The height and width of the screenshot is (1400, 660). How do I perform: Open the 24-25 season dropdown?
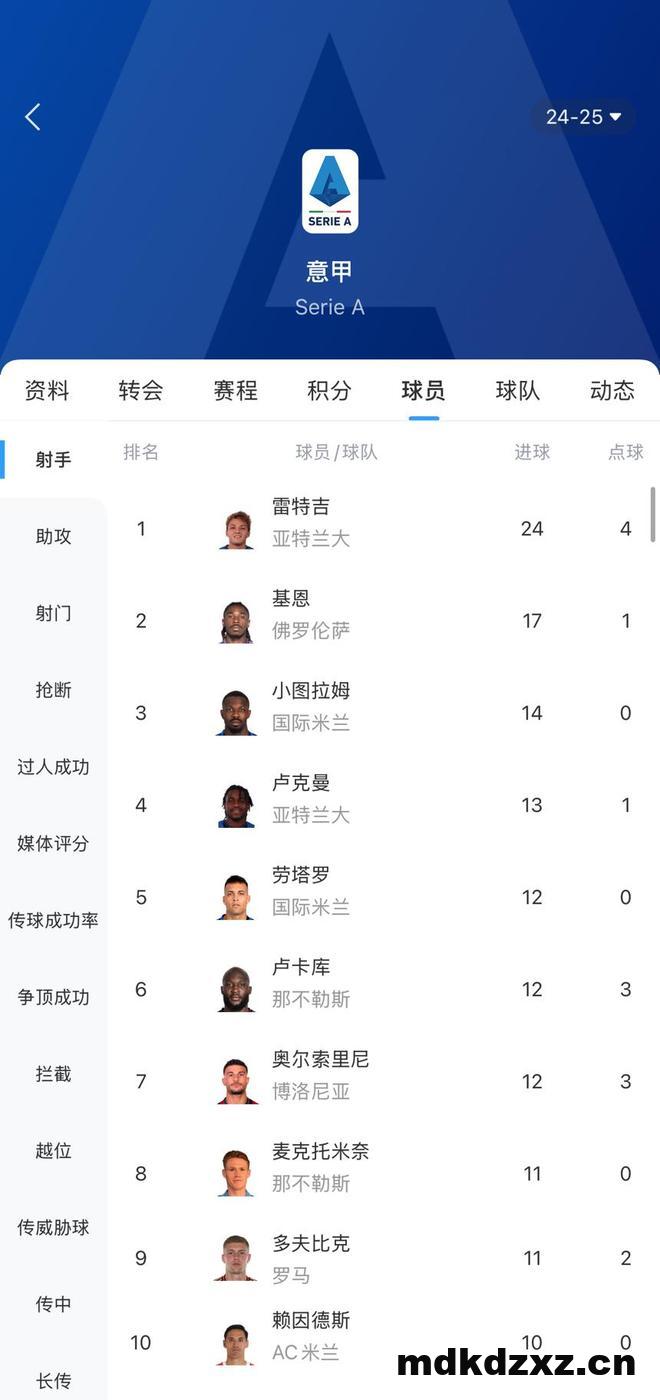(583, 117)
